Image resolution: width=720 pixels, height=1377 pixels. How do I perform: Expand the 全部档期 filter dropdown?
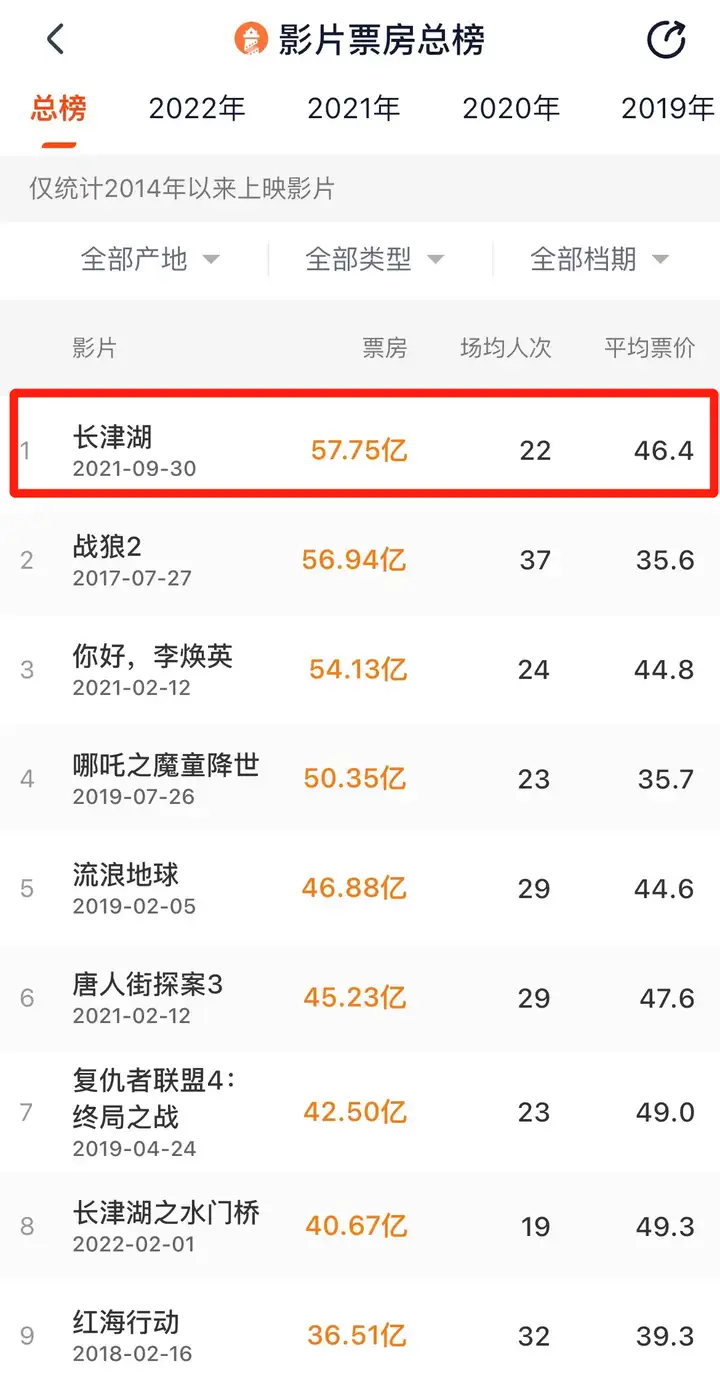(599, 260)
